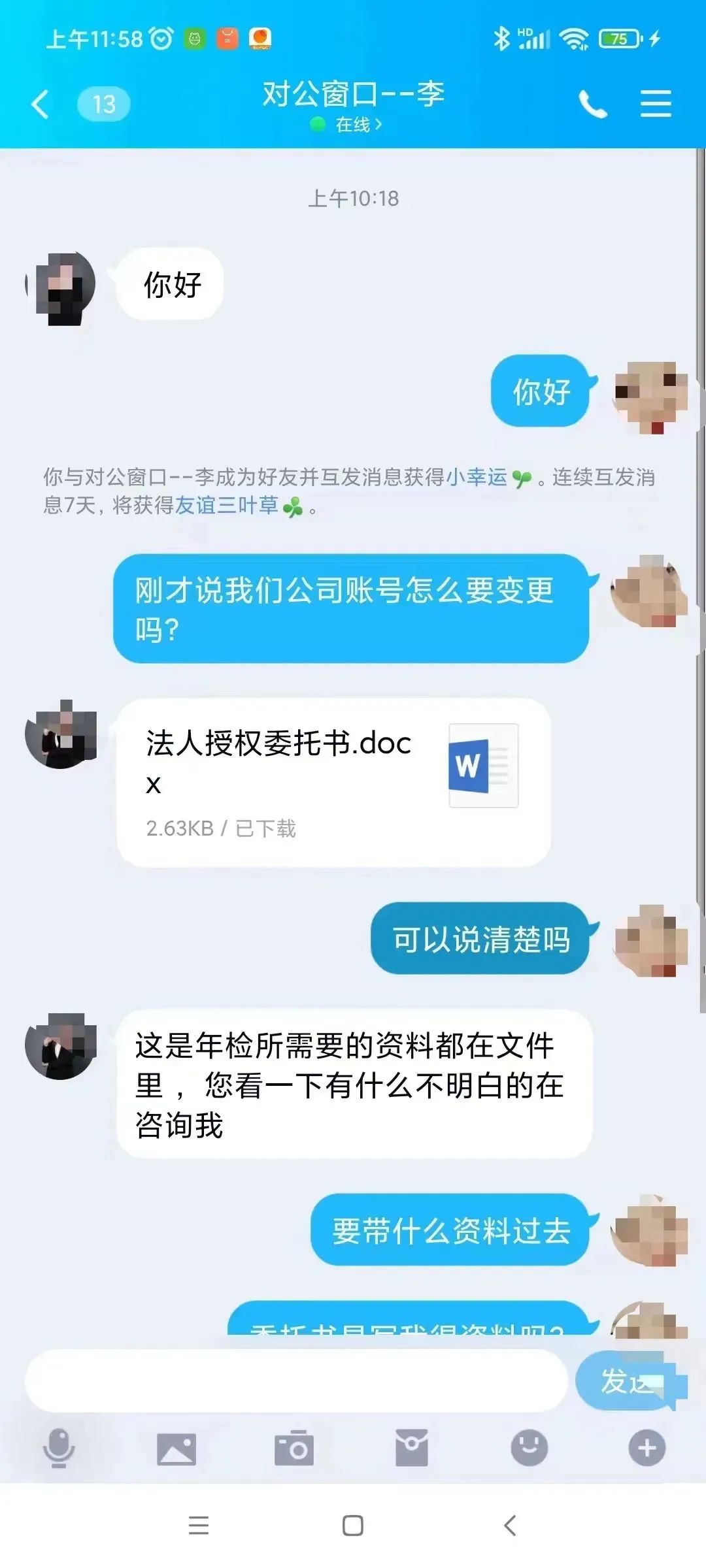Tap the system back button

(510, 1526)
